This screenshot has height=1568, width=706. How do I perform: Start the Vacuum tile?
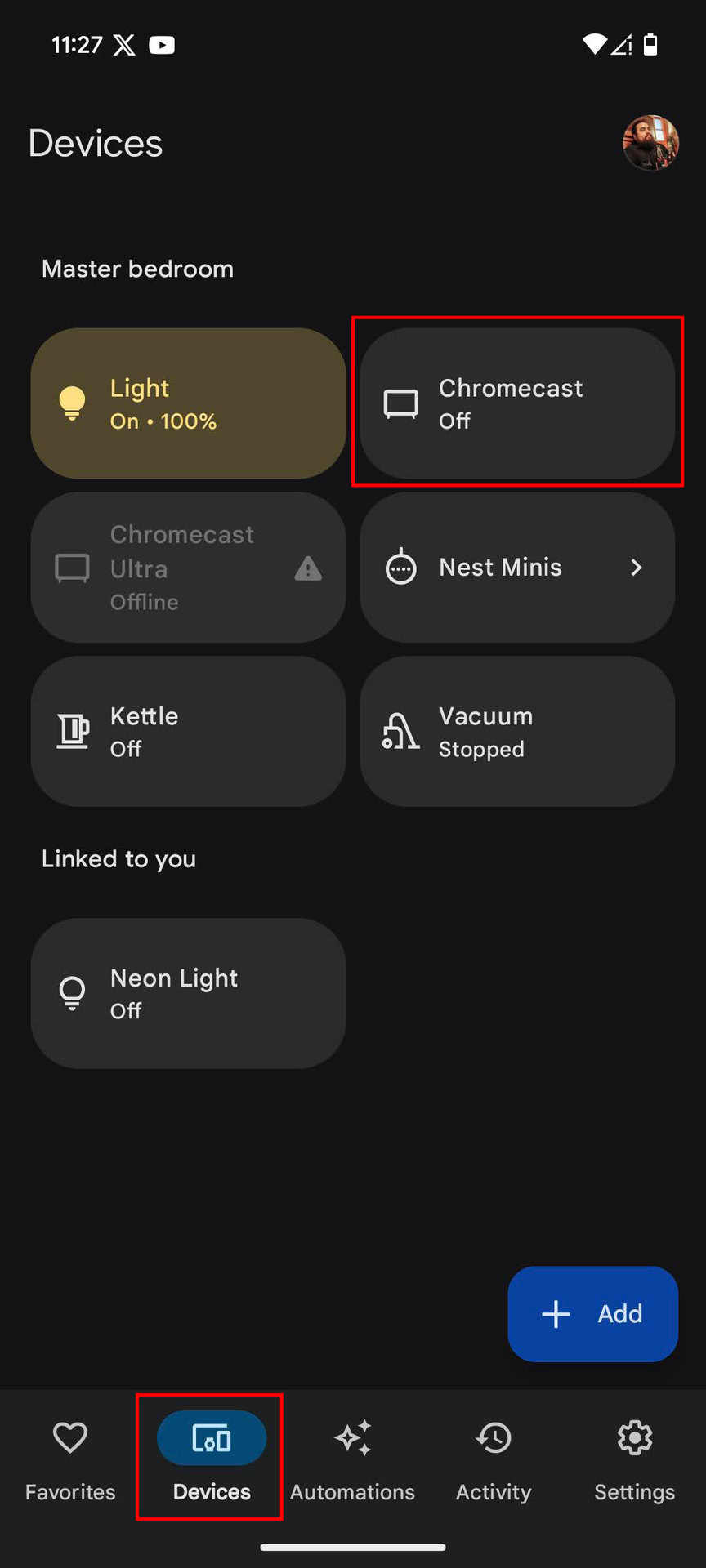pyautogui.click(x=516, y=731)
